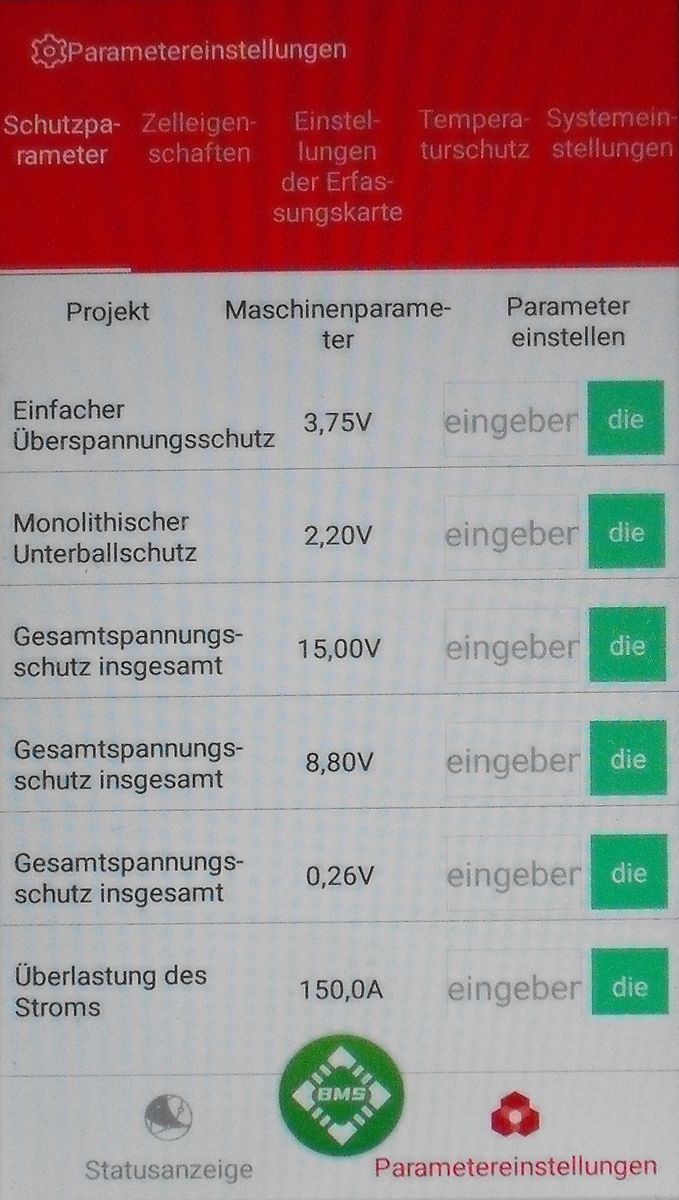Tap green button for Monolithischer Unterballschutz
The image size is (679, 1200).
[x=627, y=533]
